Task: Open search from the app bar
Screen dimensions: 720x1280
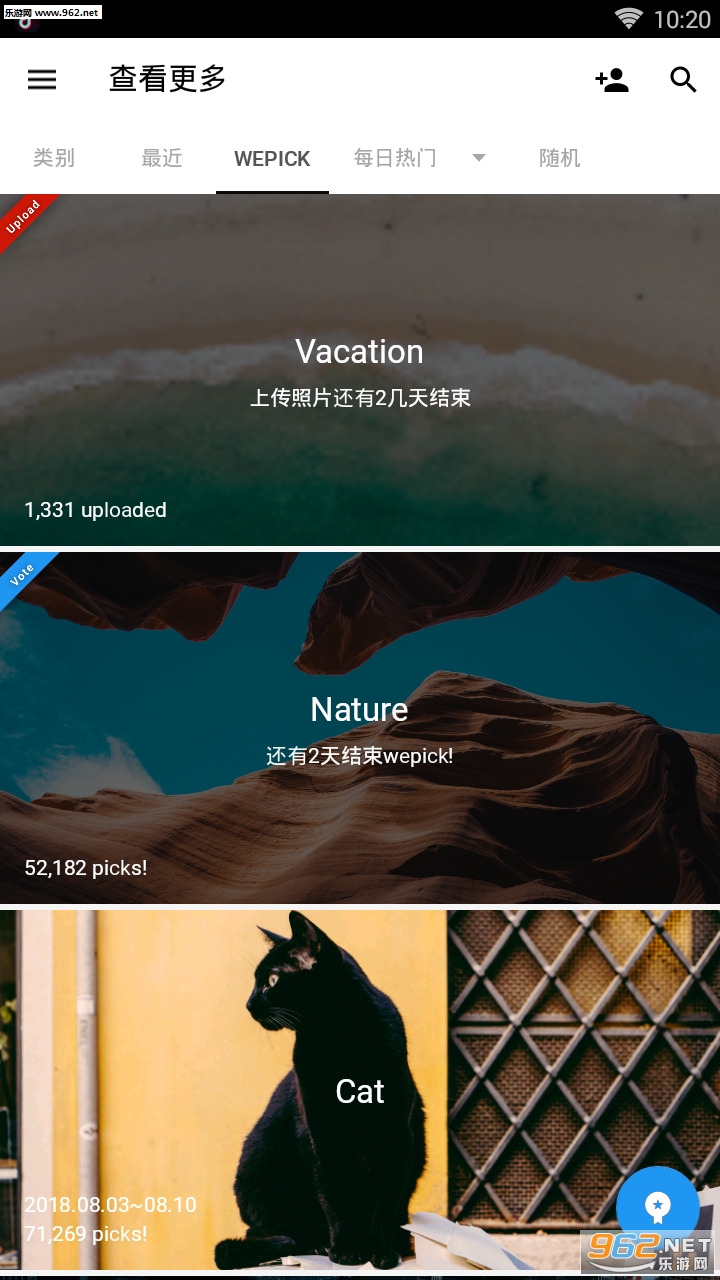Action: (683, 80)
